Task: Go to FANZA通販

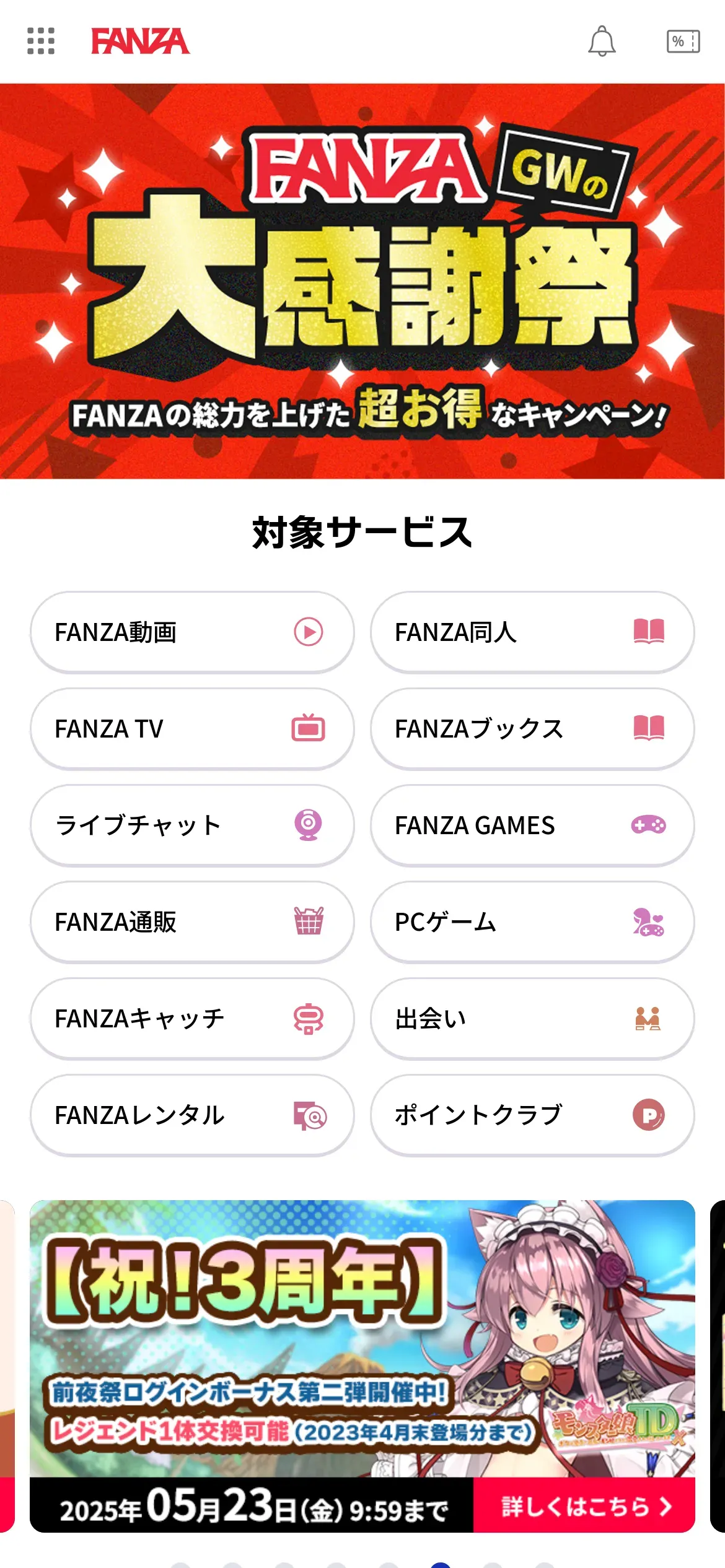Action: pyautogui.click(x=192, y=922)
